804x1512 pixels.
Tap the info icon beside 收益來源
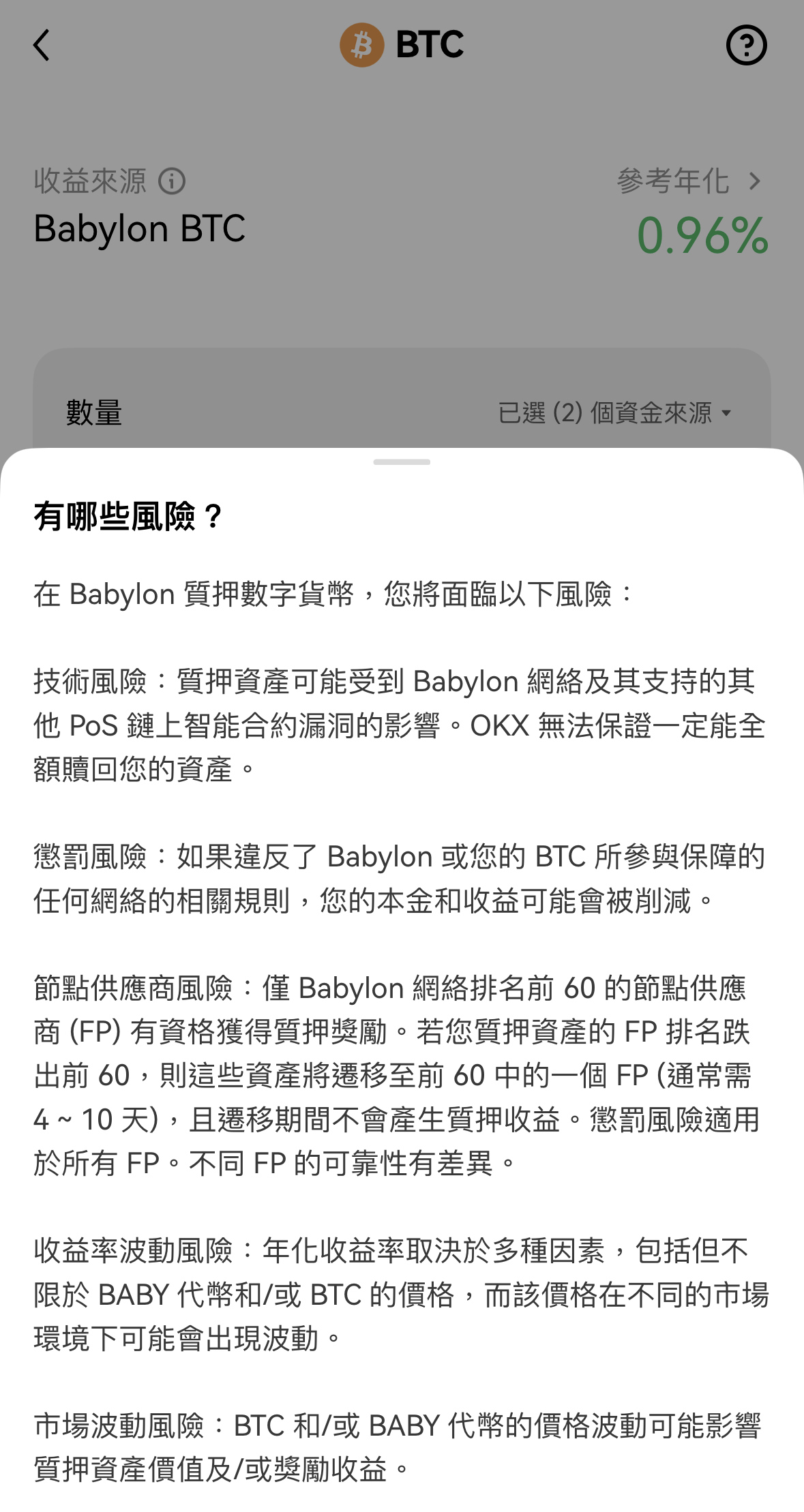click(x=172, y=181)
